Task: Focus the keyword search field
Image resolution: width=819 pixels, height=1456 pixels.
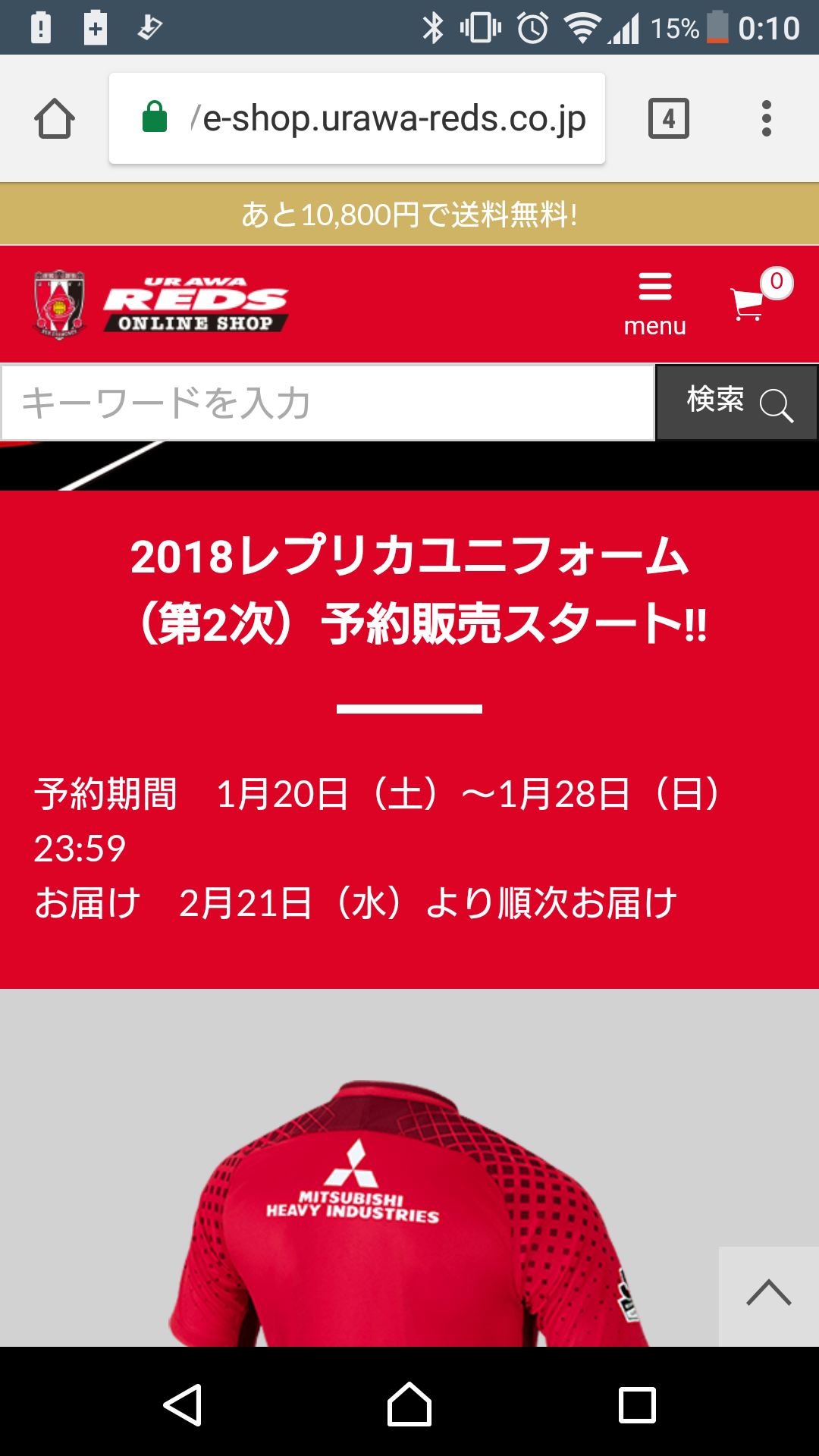Action: tap(328, 403)
